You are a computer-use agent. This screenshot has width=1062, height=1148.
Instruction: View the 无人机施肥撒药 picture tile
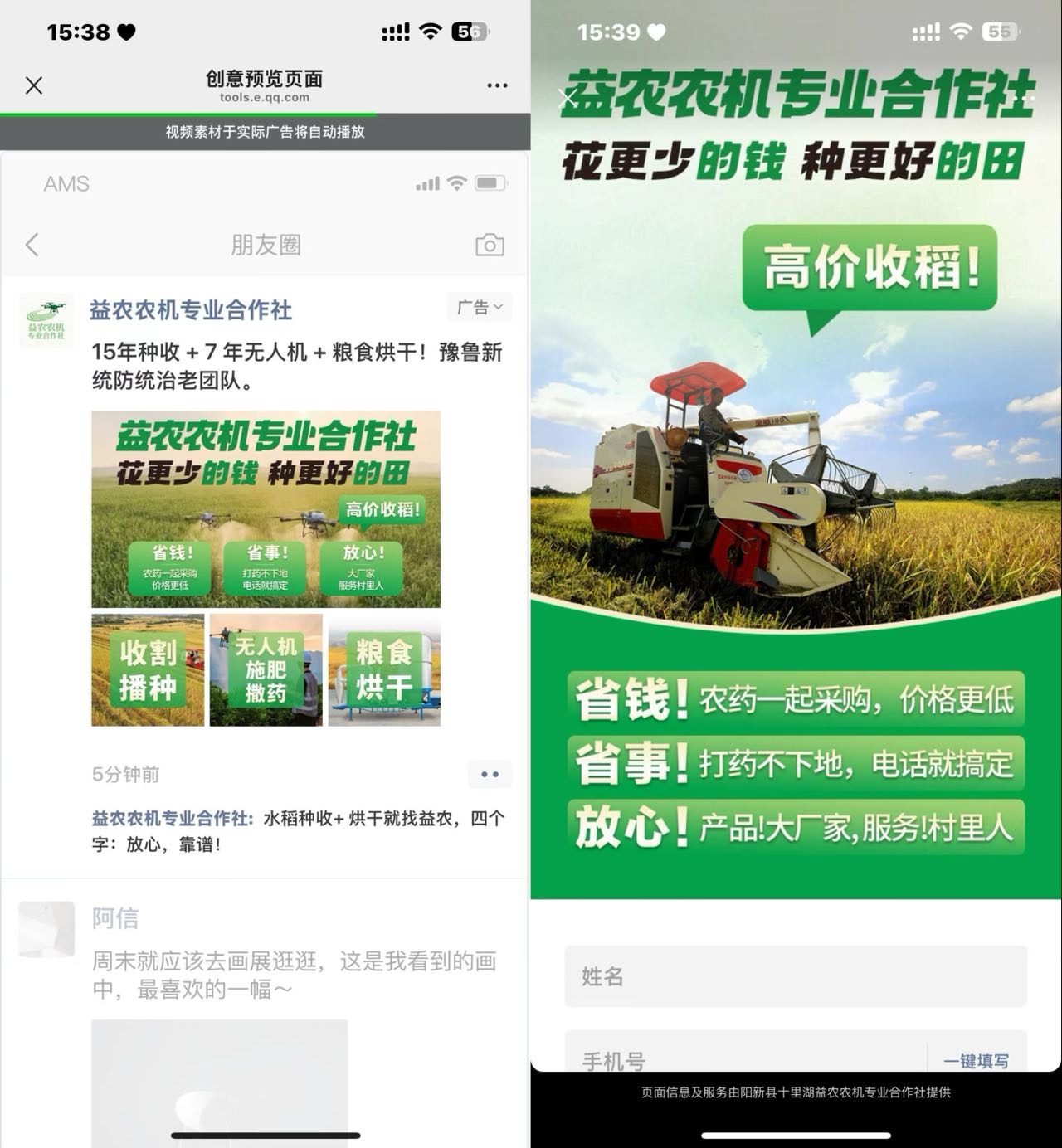coord(265,670)
